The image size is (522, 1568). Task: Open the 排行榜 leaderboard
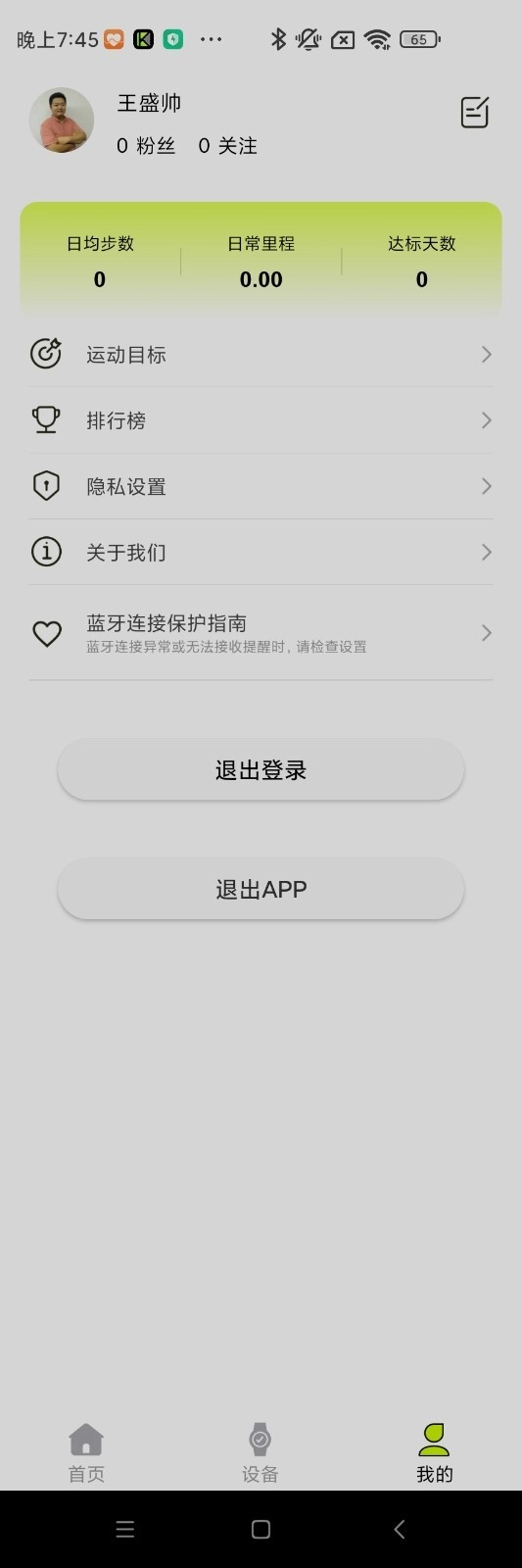(x=261, y=420)
